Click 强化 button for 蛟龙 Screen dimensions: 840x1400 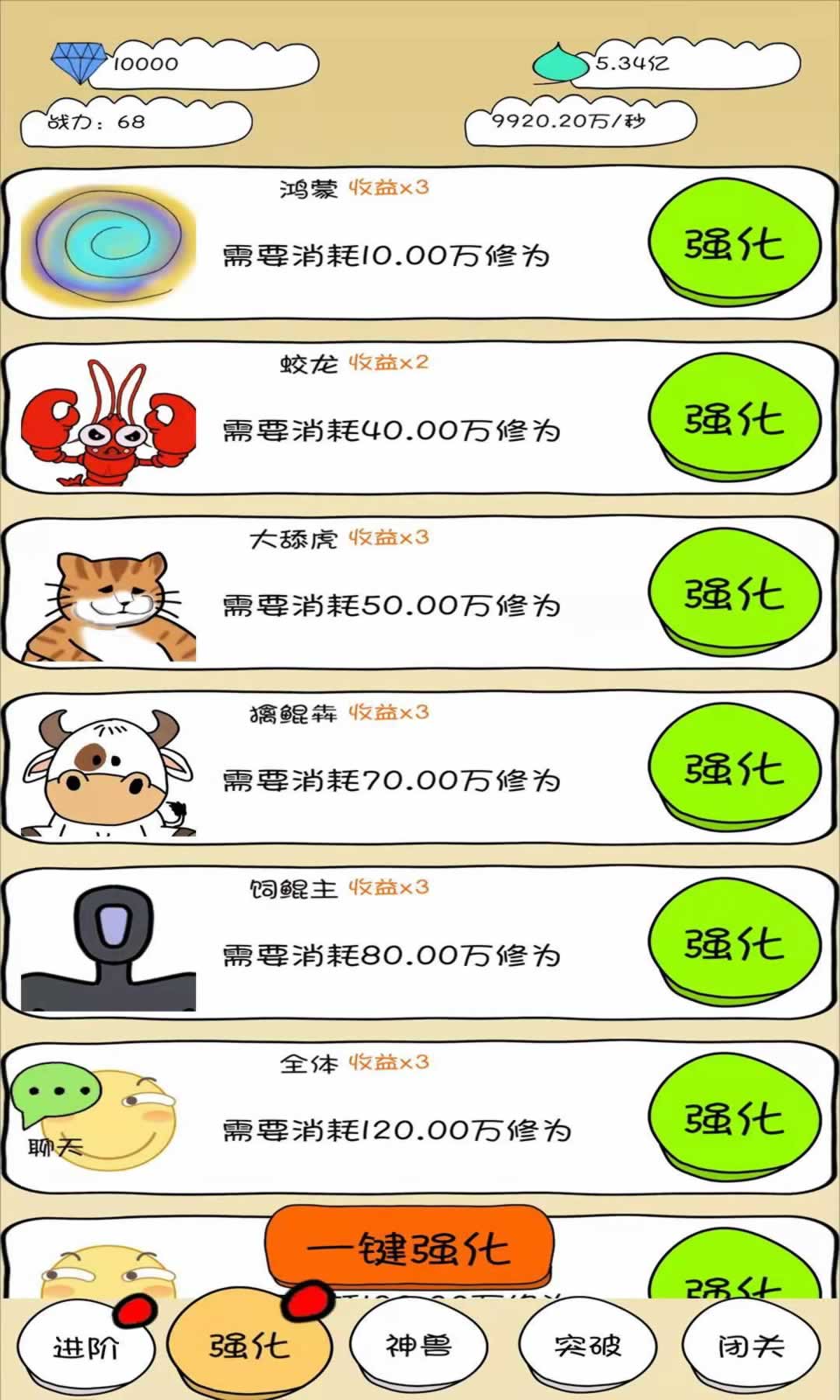[x=735, y=418]
